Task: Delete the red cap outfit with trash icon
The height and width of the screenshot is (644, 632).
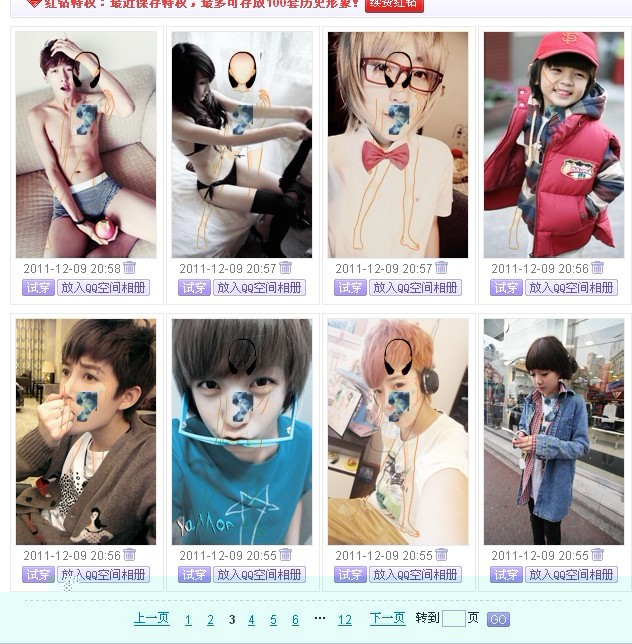Action: 597,268
